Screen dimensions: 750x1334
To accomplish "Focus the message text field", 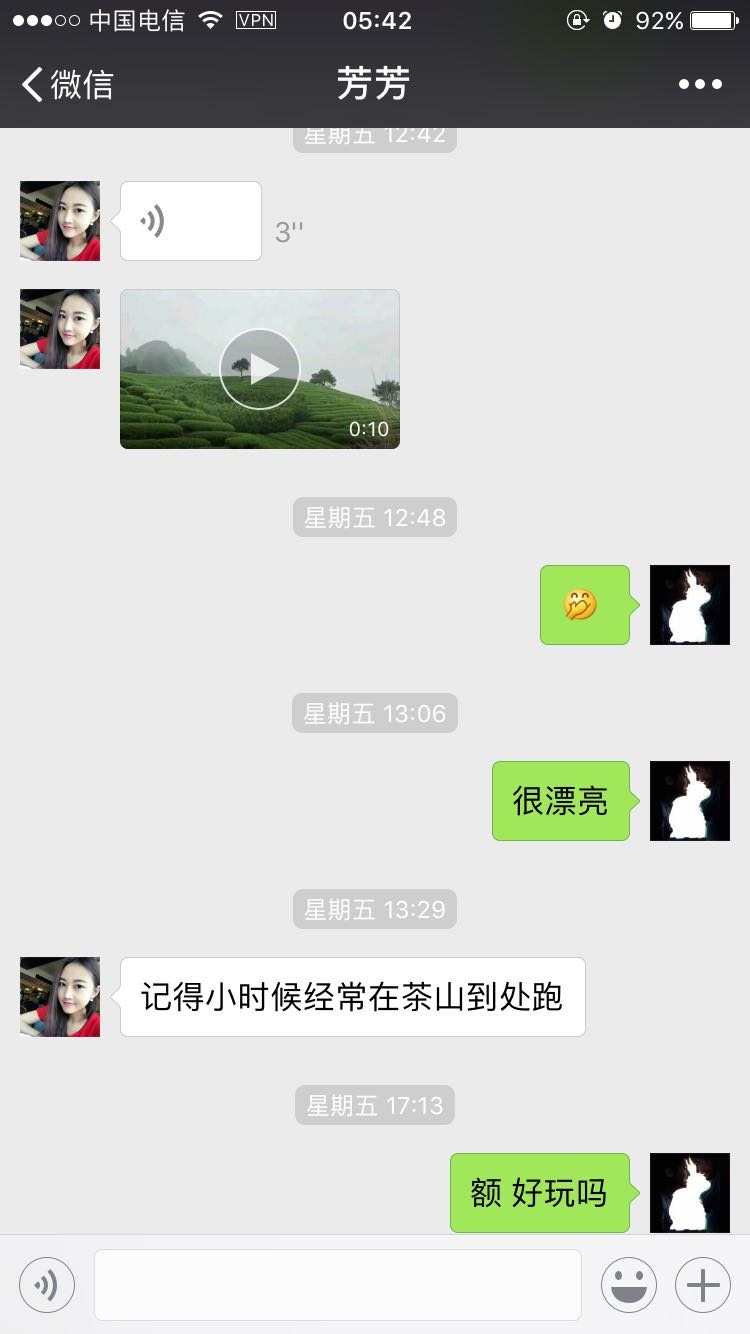I will (338, 1284).
